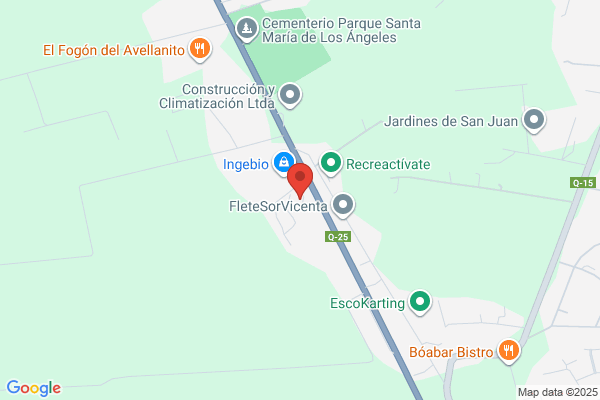Open the EscoKarting marker

[420, 302]
